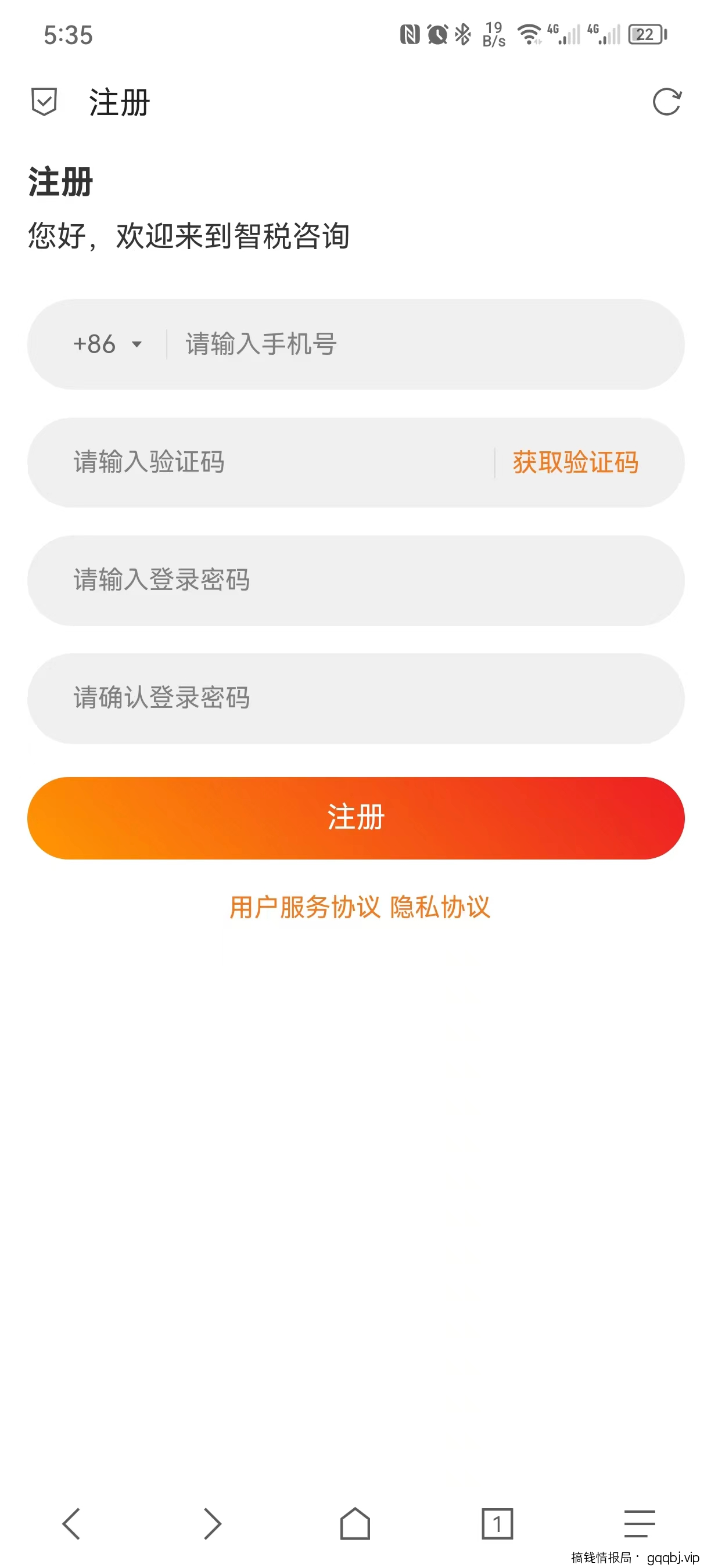
Task: Open the 用户服务协议 link
Action: click(x=304, y=907)
